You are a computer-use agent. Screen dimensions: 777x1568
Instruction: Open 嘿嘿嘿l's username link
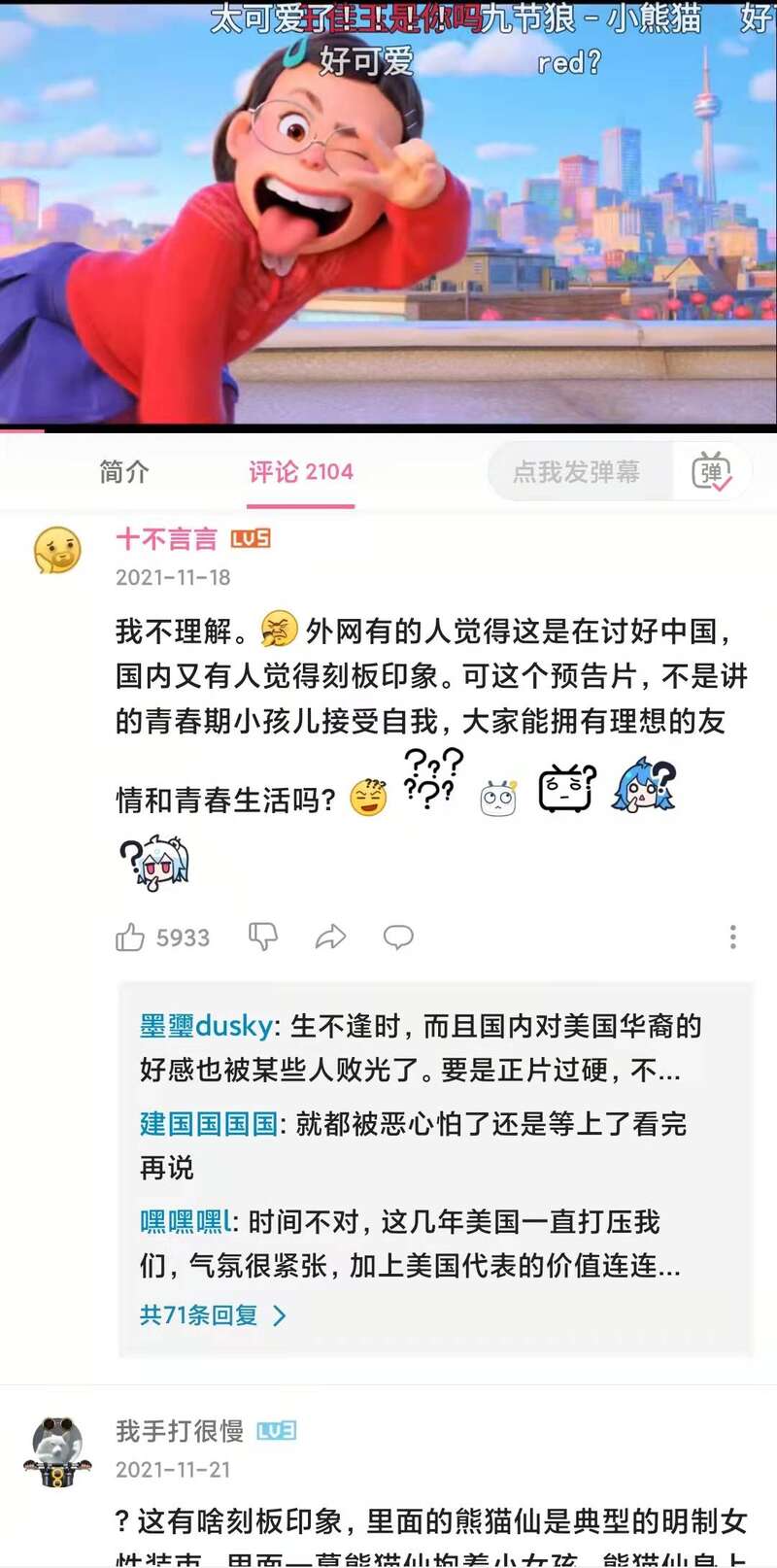pos(186,1221)
